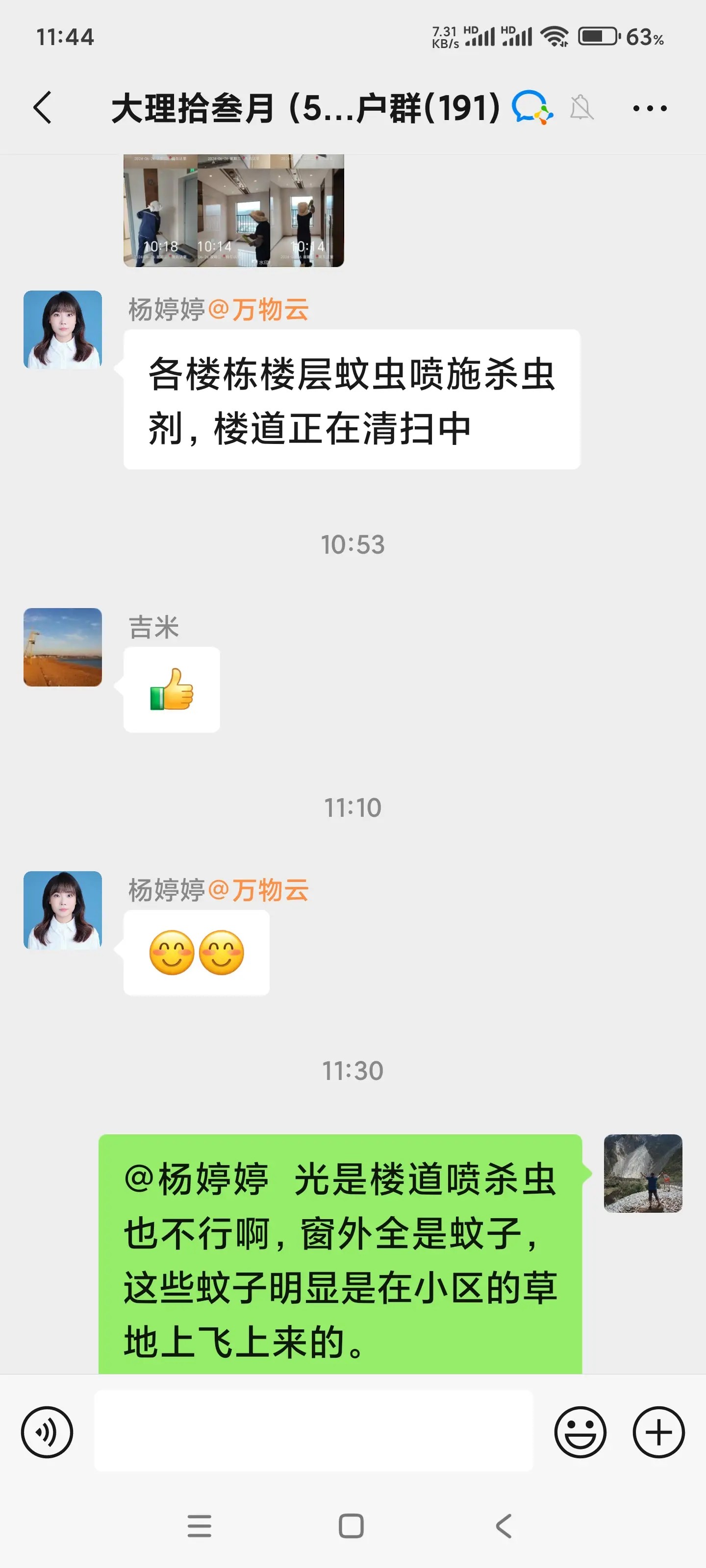This screenshot has width=706, height=1568.
Task: View 吉米's profile avatar
Action: (63, 647)
